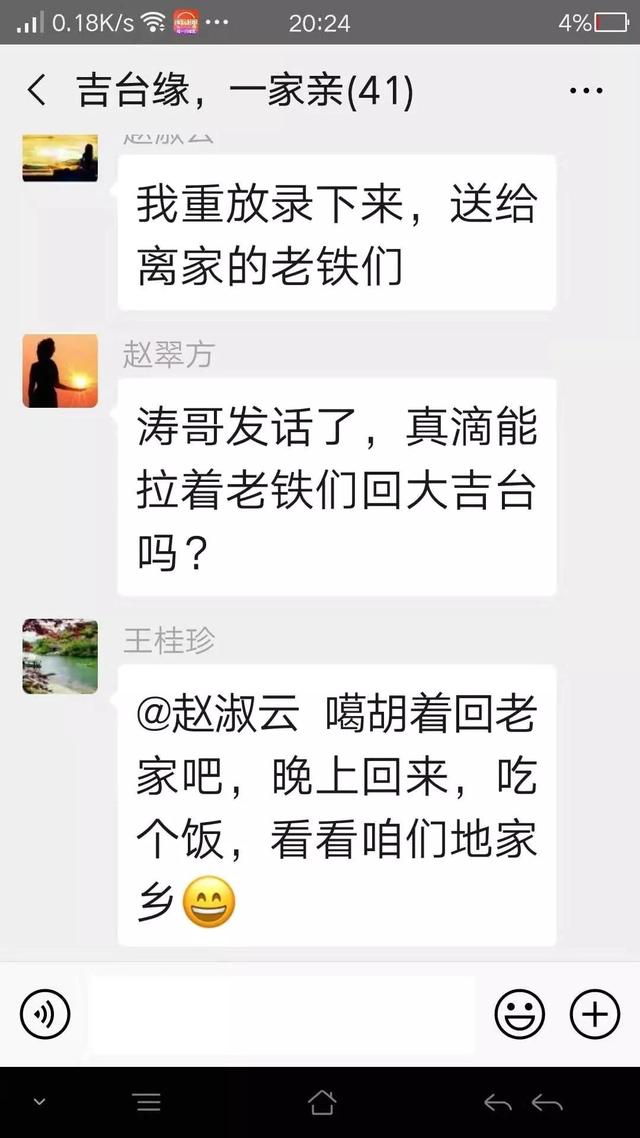Open 王桂珍's avatar profile

pyautogui.click(x=60, y=656)
